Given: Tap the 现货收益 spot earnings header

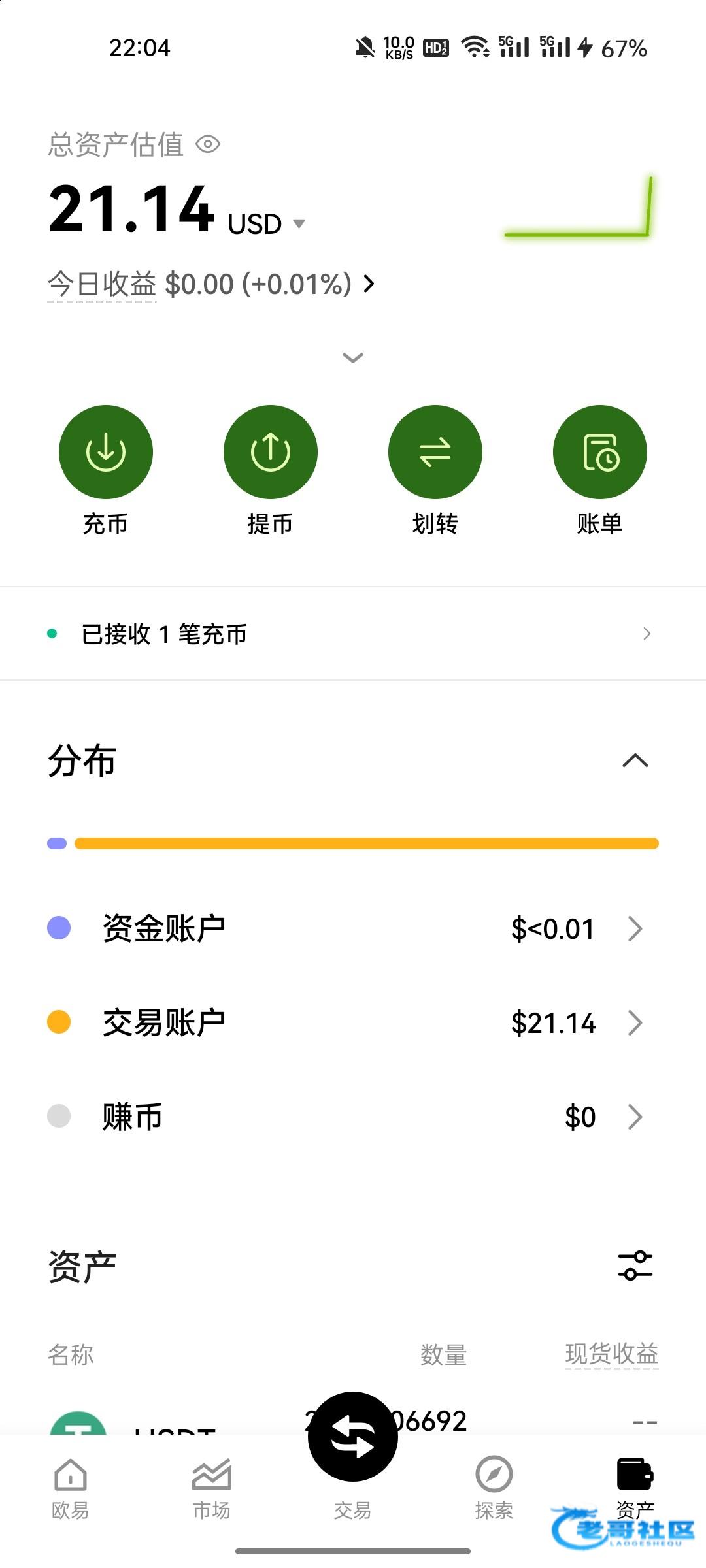Looking at the screenshot, I should pyautogui.click(x=612, y=1354).
